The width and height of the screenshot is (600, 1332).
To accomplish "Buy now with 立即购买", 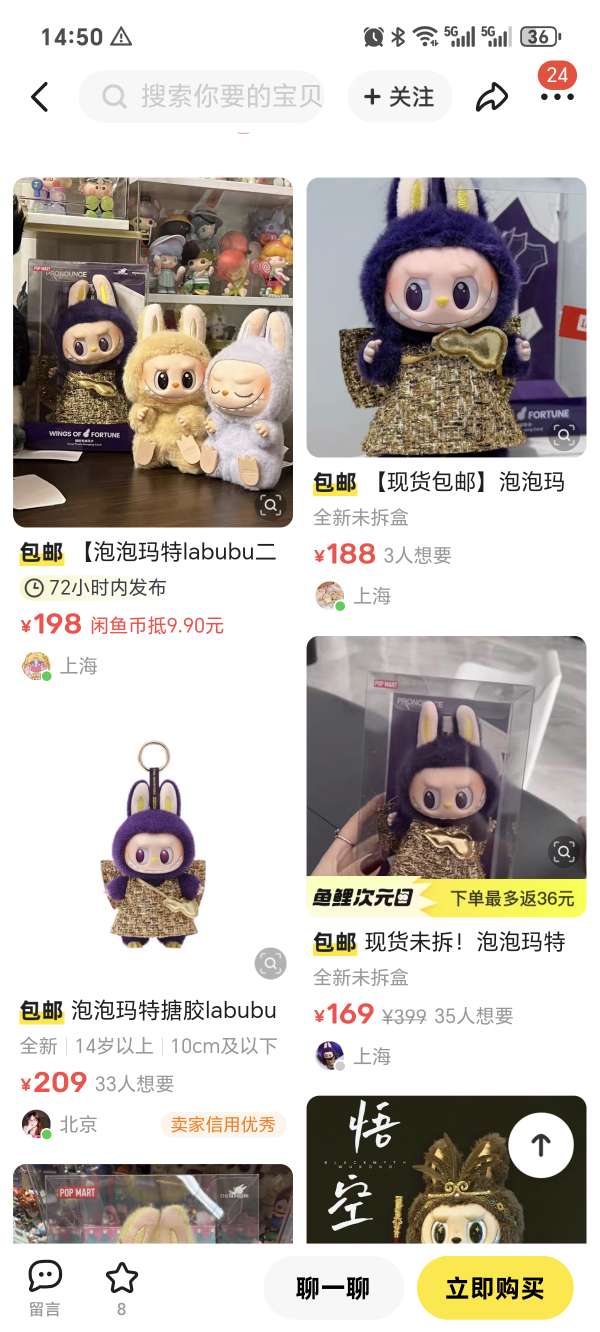I will (x=494, y=1288).
